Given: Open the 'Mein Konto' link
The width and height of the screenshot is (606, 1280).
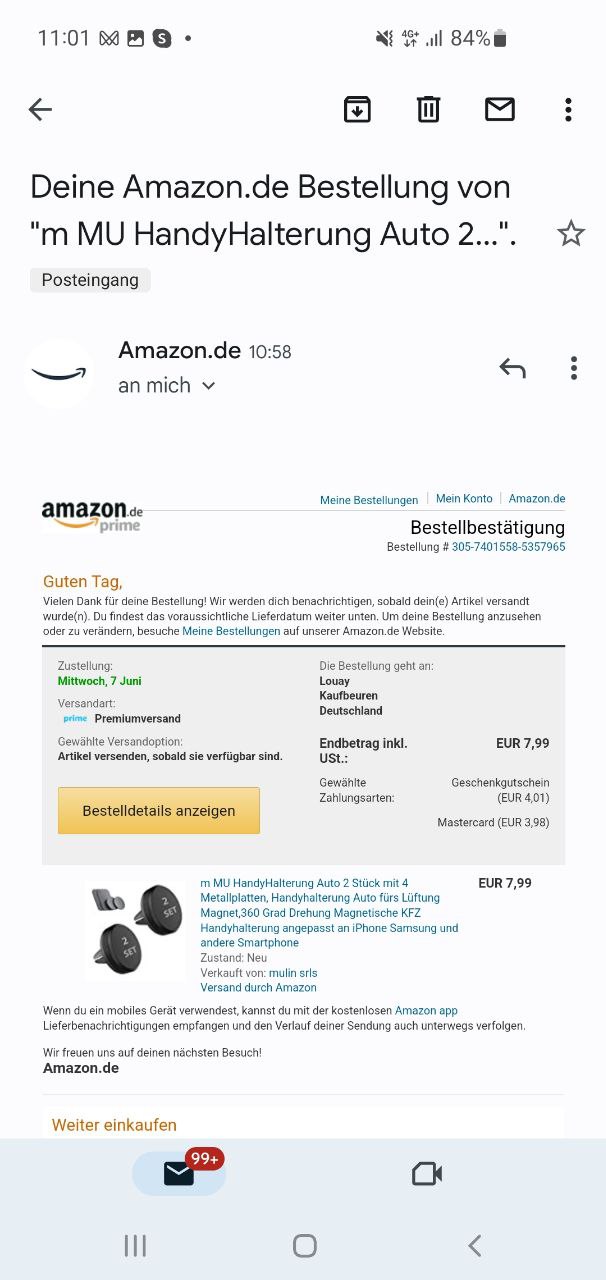Looking at the screenshot, I should [464, 499].
